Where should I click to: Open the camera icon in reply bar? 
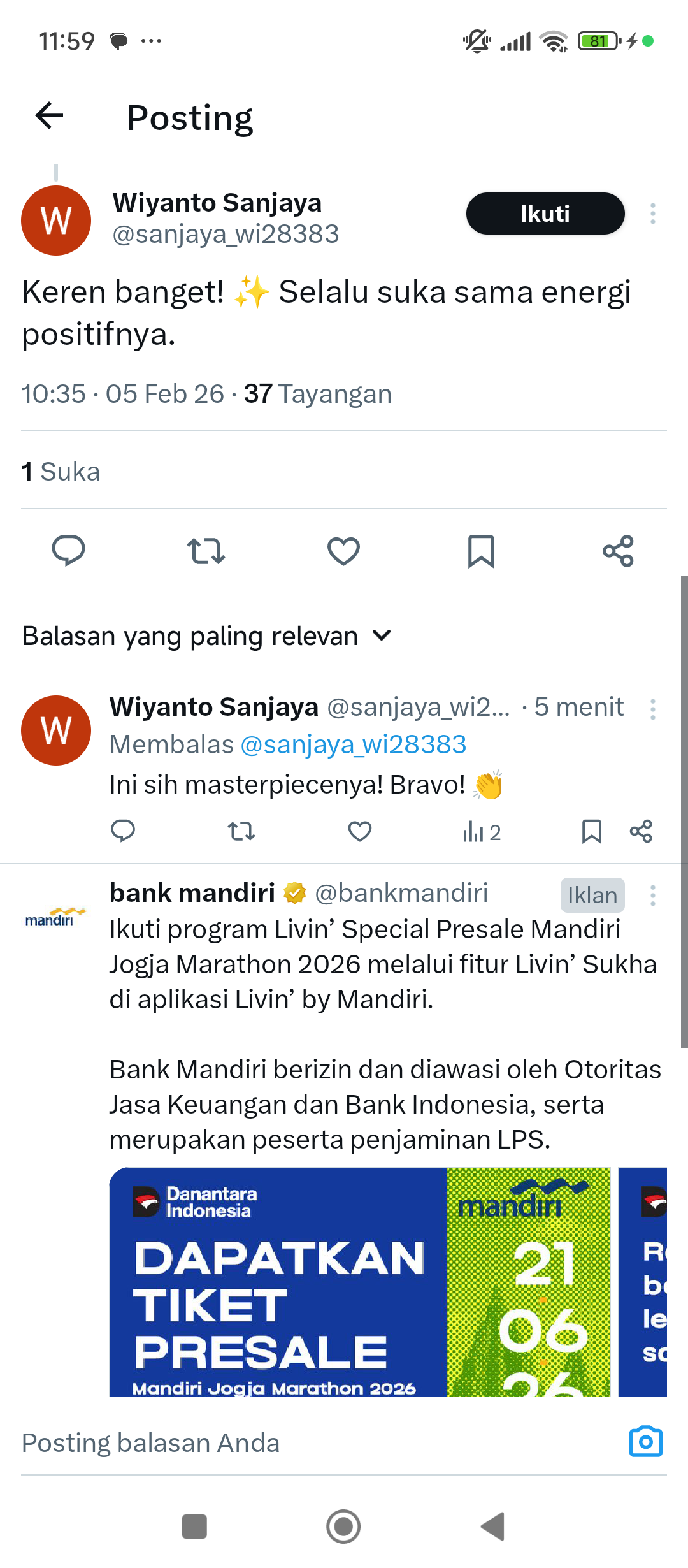[x=645, y=1442]
